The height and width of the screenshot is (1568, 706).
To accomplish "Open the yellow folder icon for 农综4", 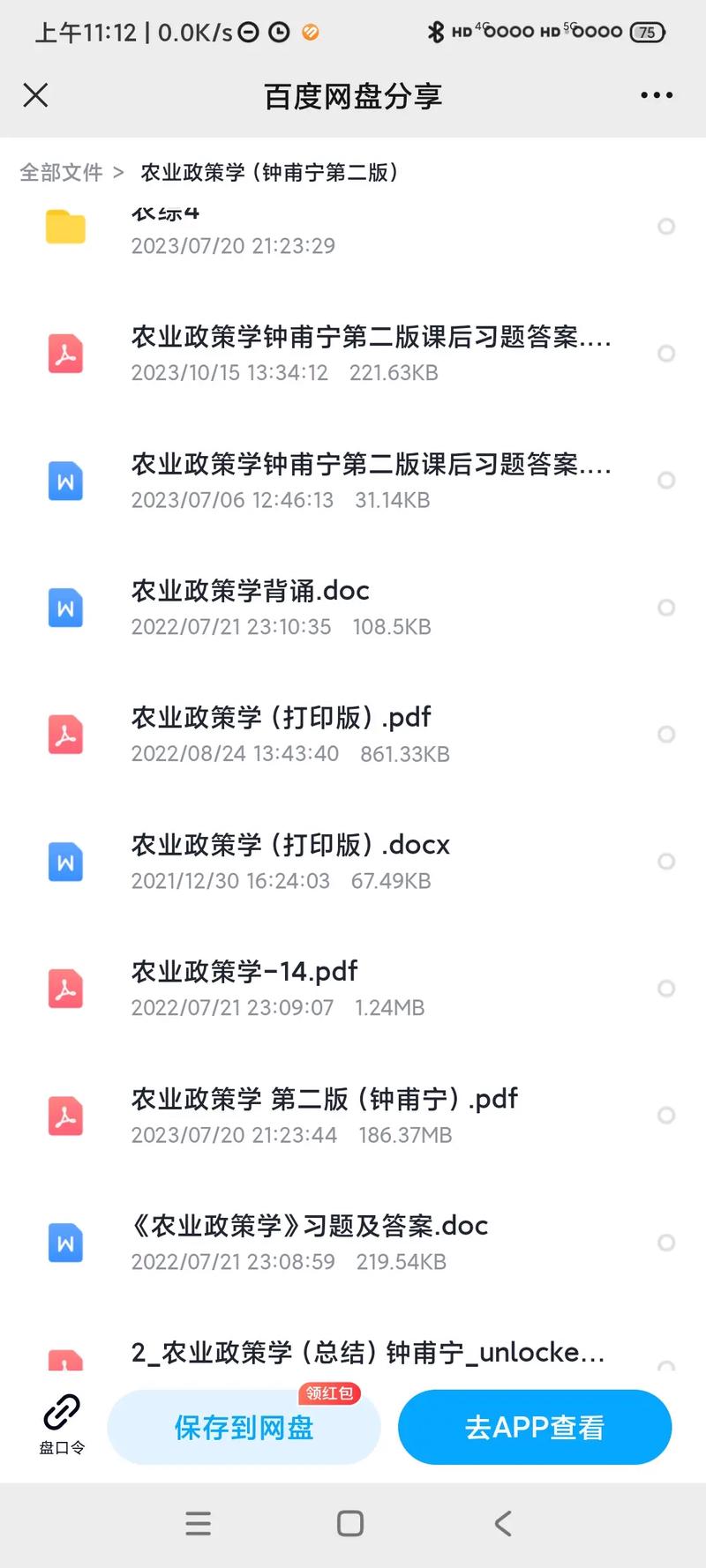I will (64, 228).
